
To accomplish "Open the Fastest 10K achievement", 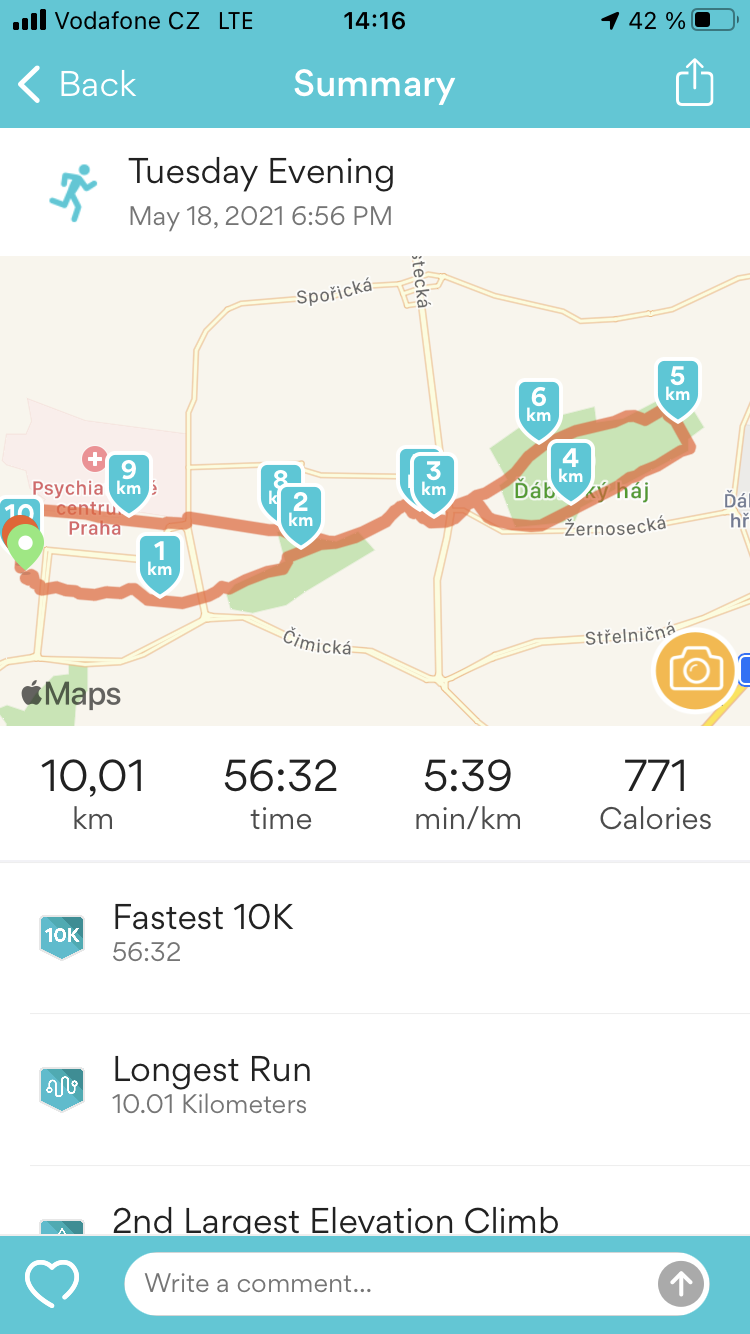I will [375, 936].
